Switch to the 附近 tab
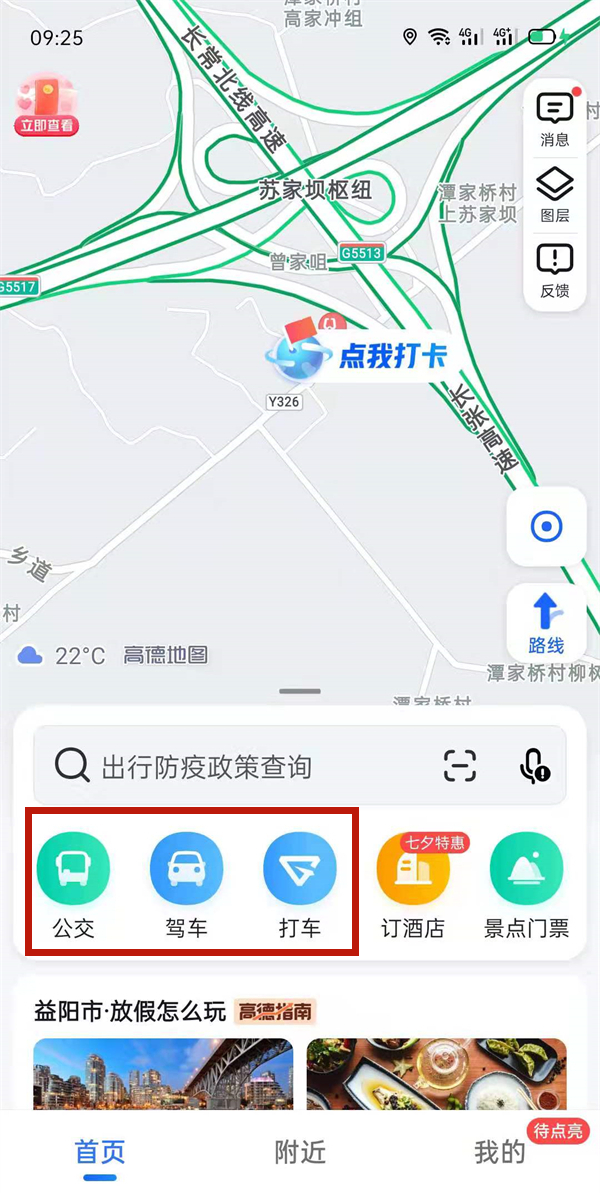 point(300,1152)
